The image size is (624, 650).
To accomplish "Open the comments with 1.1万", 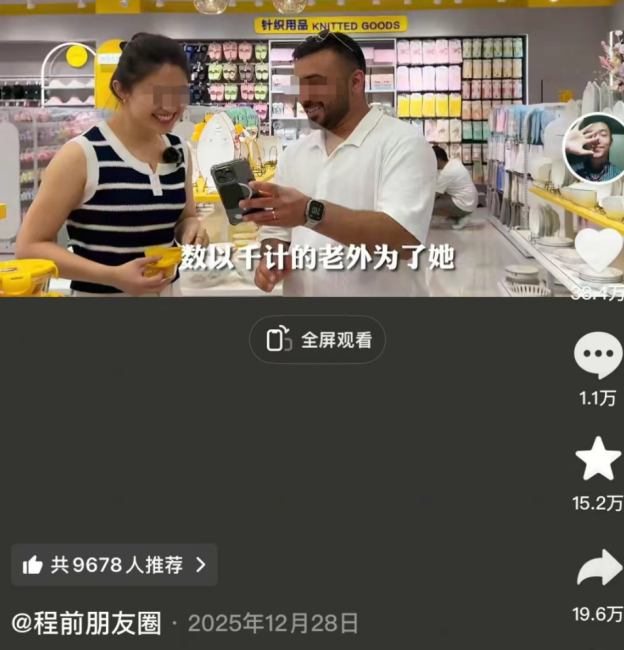I will (597, 356).
